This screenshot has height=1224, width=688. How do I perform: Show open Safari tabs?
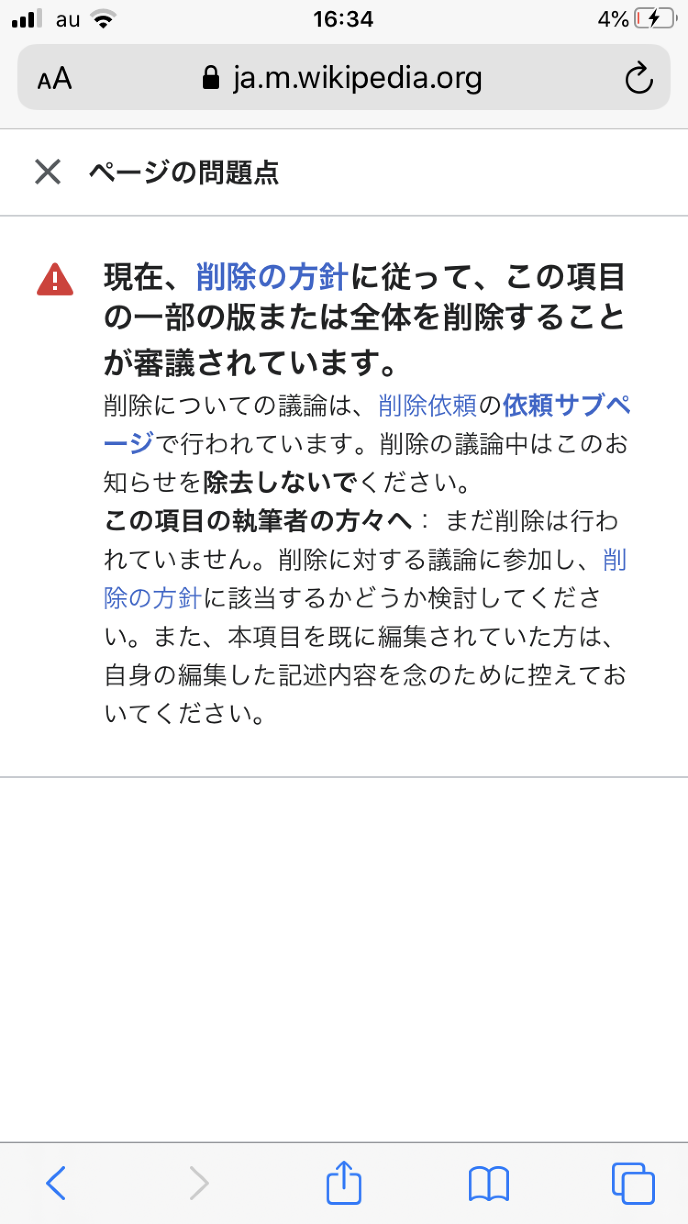pyautogui.click(x=633, y=1184)
